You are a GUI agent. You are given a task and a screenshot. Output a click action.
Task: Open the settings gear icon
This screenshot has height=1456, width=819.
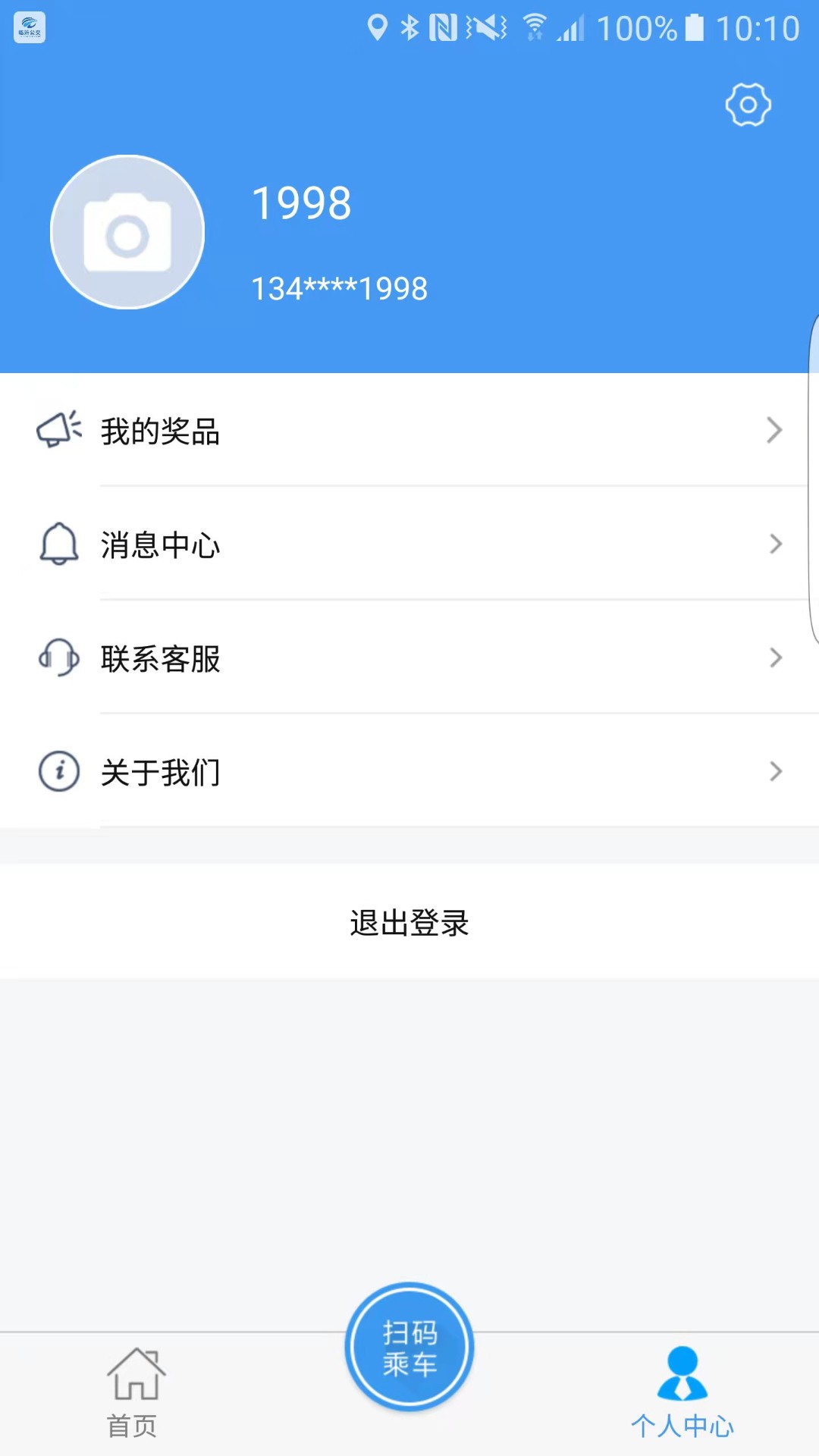748,105
